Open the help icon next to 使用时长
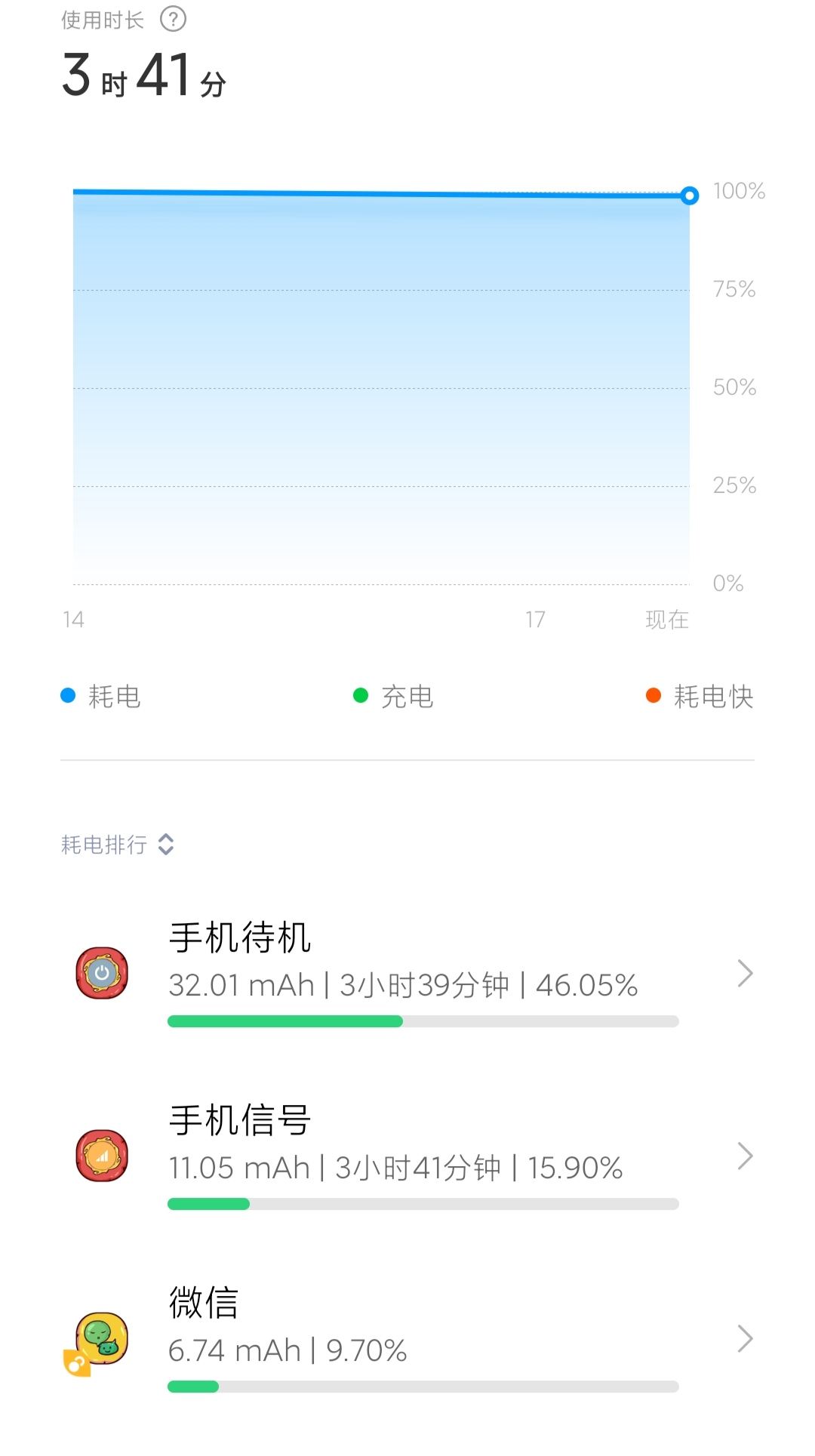The height and width of the screenshot is (1456, 815). tap(173, 19)
